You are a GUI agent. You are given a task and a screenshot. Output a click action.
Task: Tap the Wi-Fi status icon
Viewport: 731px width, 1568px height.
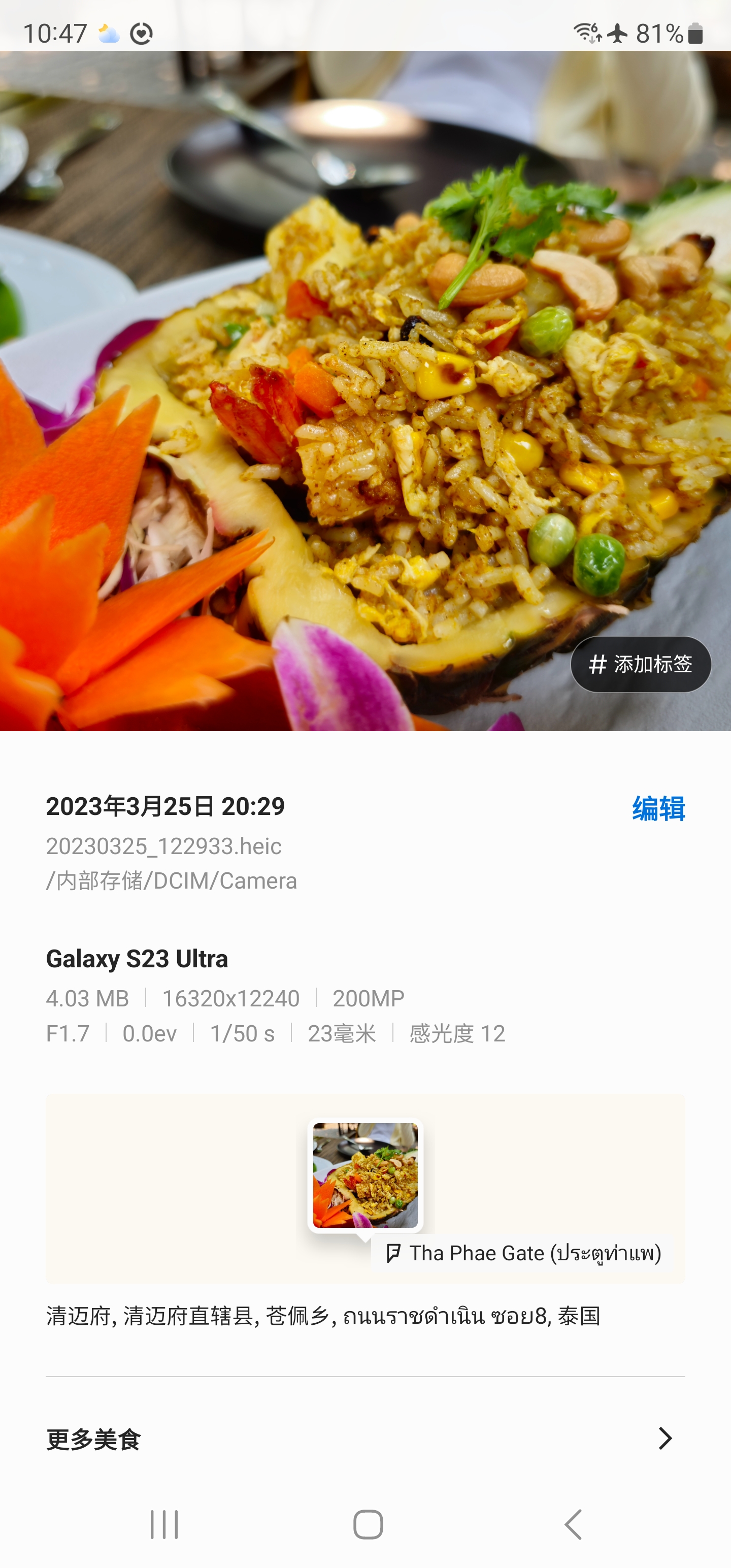click(586, 34)
